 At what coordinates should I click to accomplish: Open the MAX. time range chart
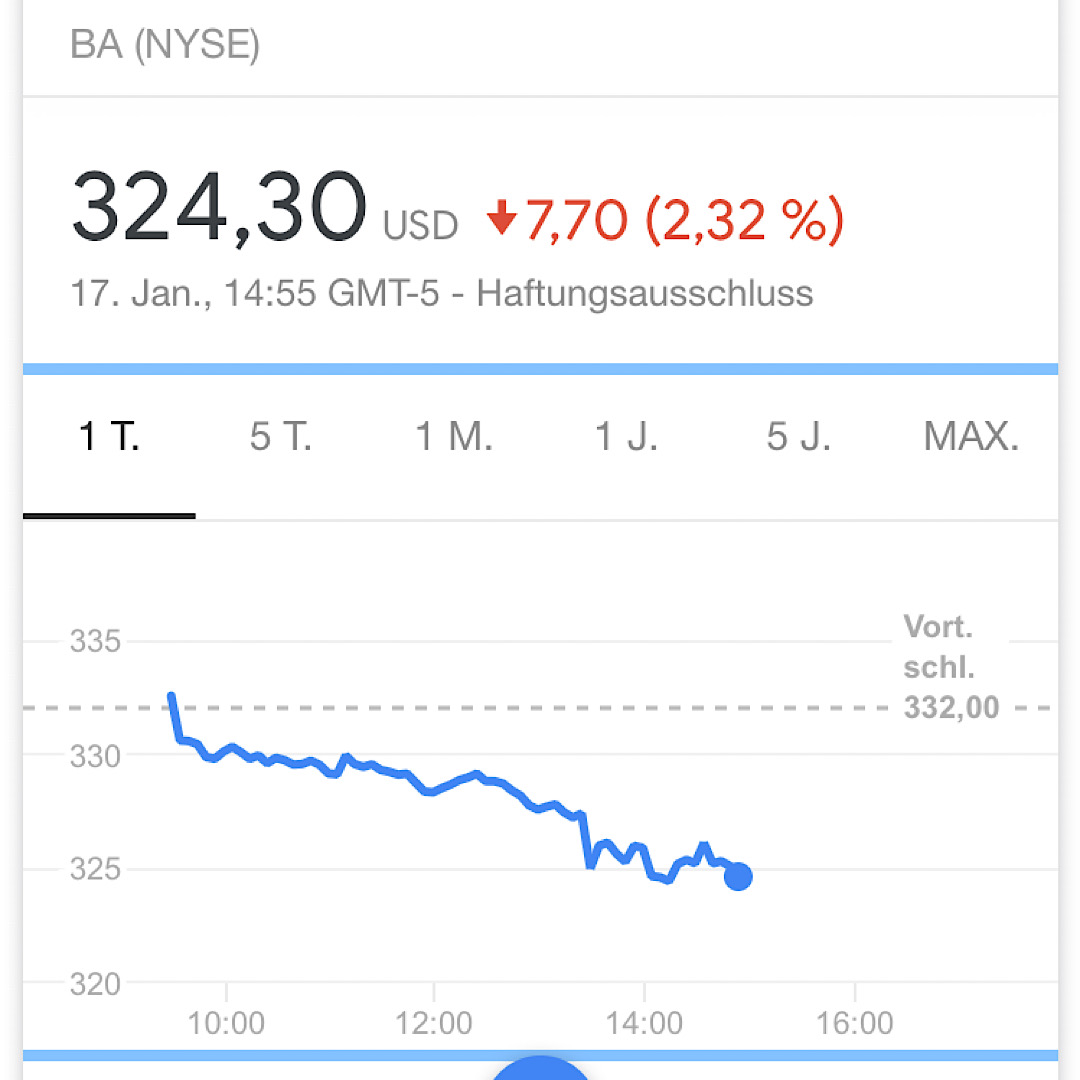[x=971, y=438]
